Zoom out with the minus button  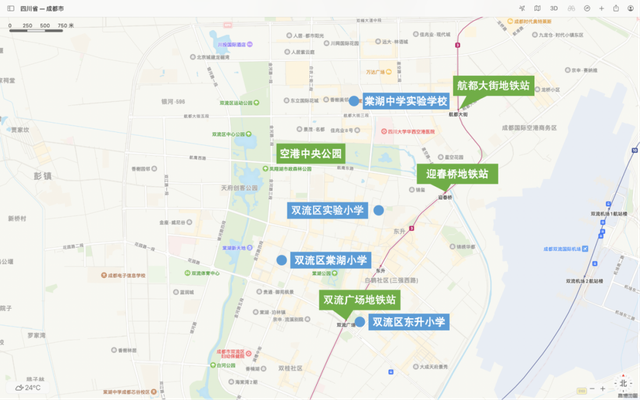(592, 388)
